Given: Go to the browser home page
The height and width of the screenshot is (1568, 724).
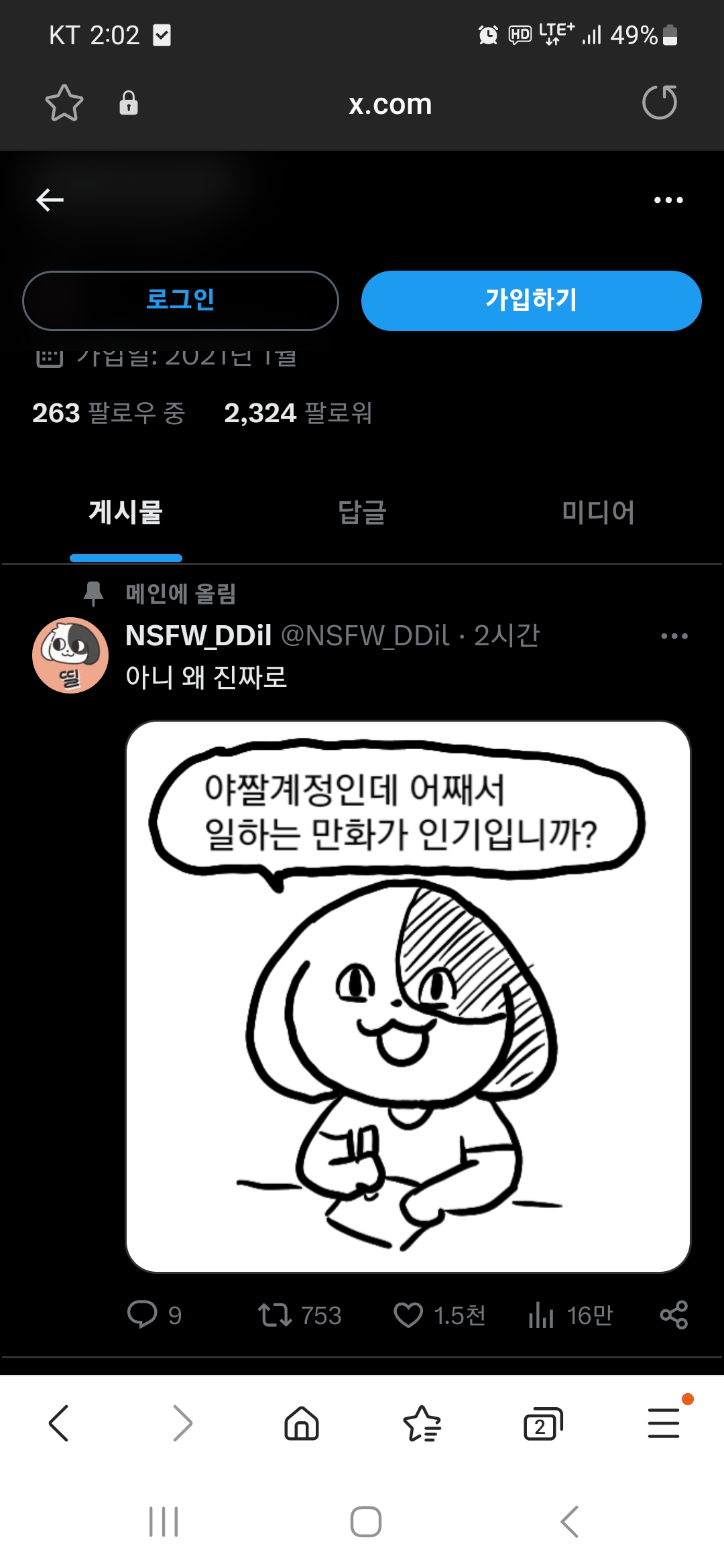Looking at the screenshot, I should [x=302, y=1424].
